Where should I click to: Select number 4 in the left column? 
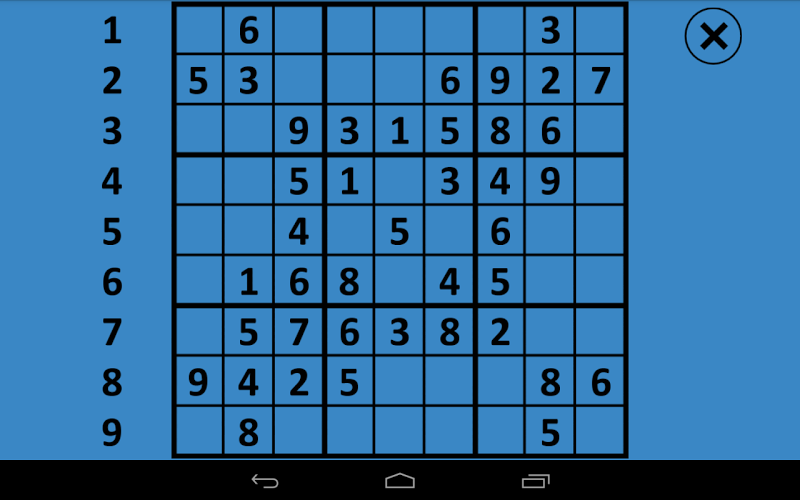pyautogui.click(x=112, y=181)
